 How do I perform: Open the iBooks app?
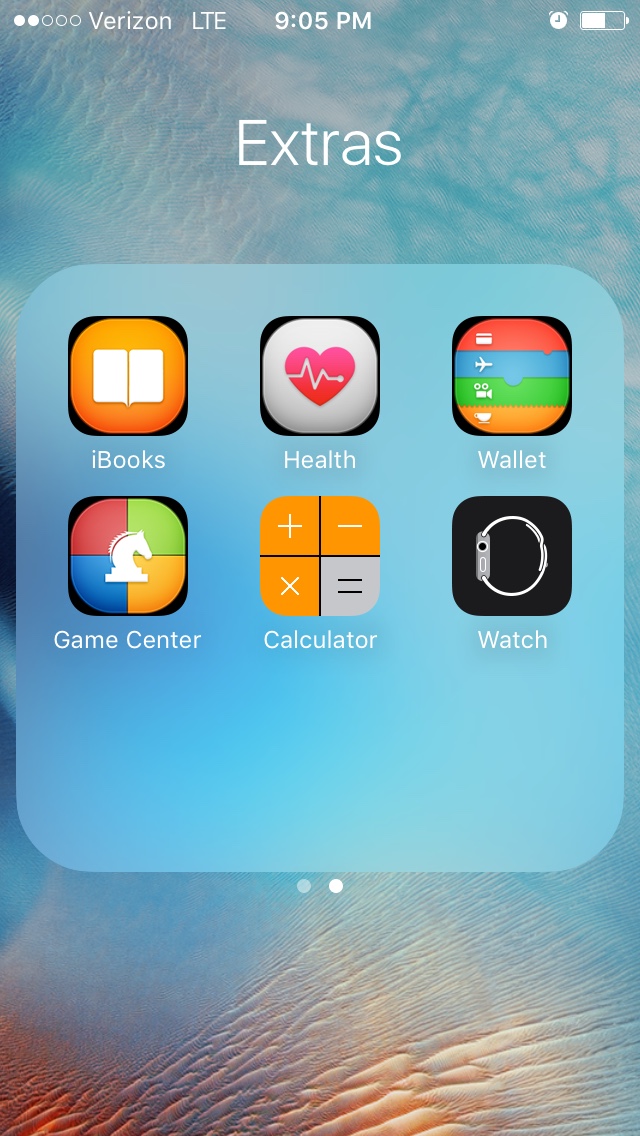click(x=128, y=376)
